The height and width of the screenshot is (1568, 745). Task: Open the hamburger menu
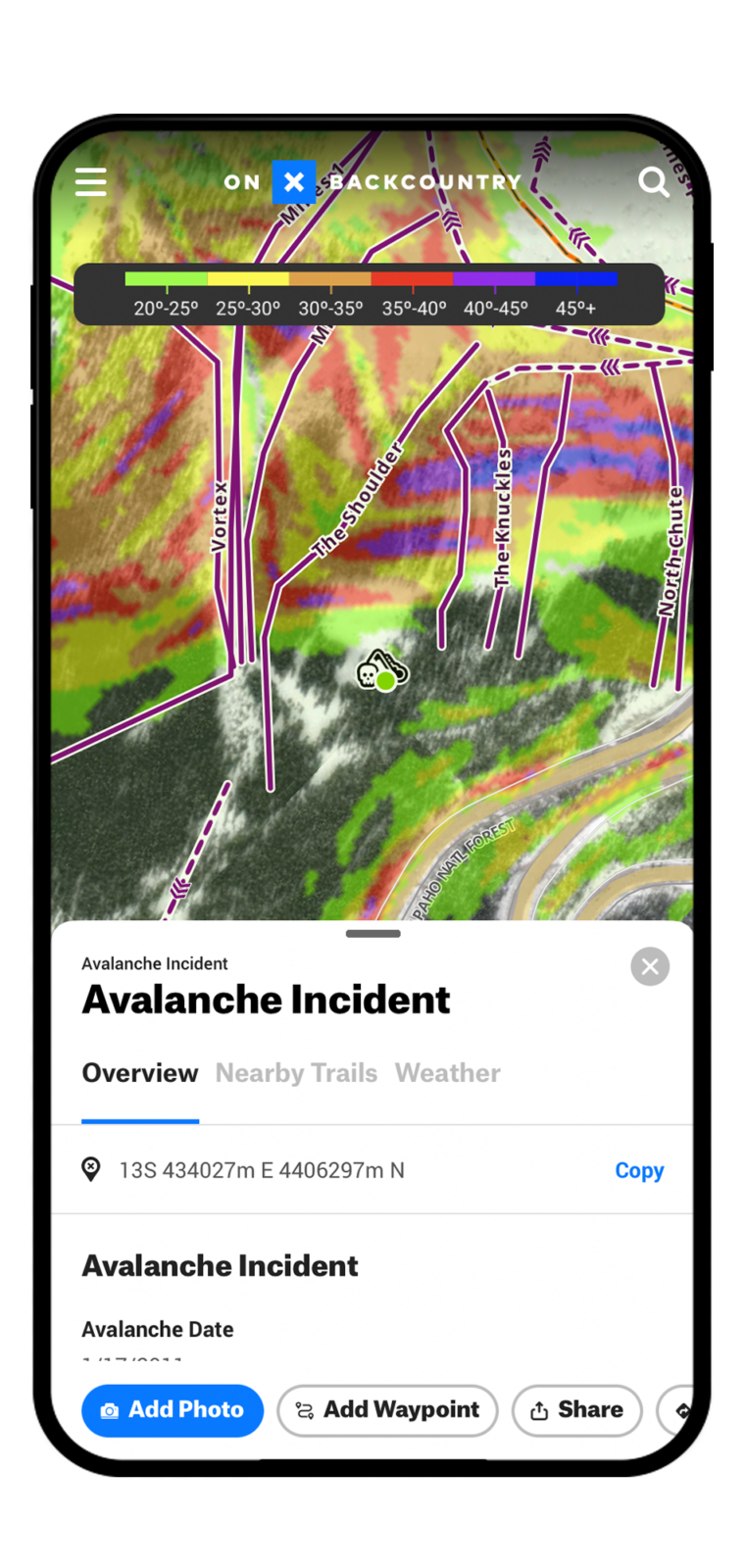tap(91, 182)
